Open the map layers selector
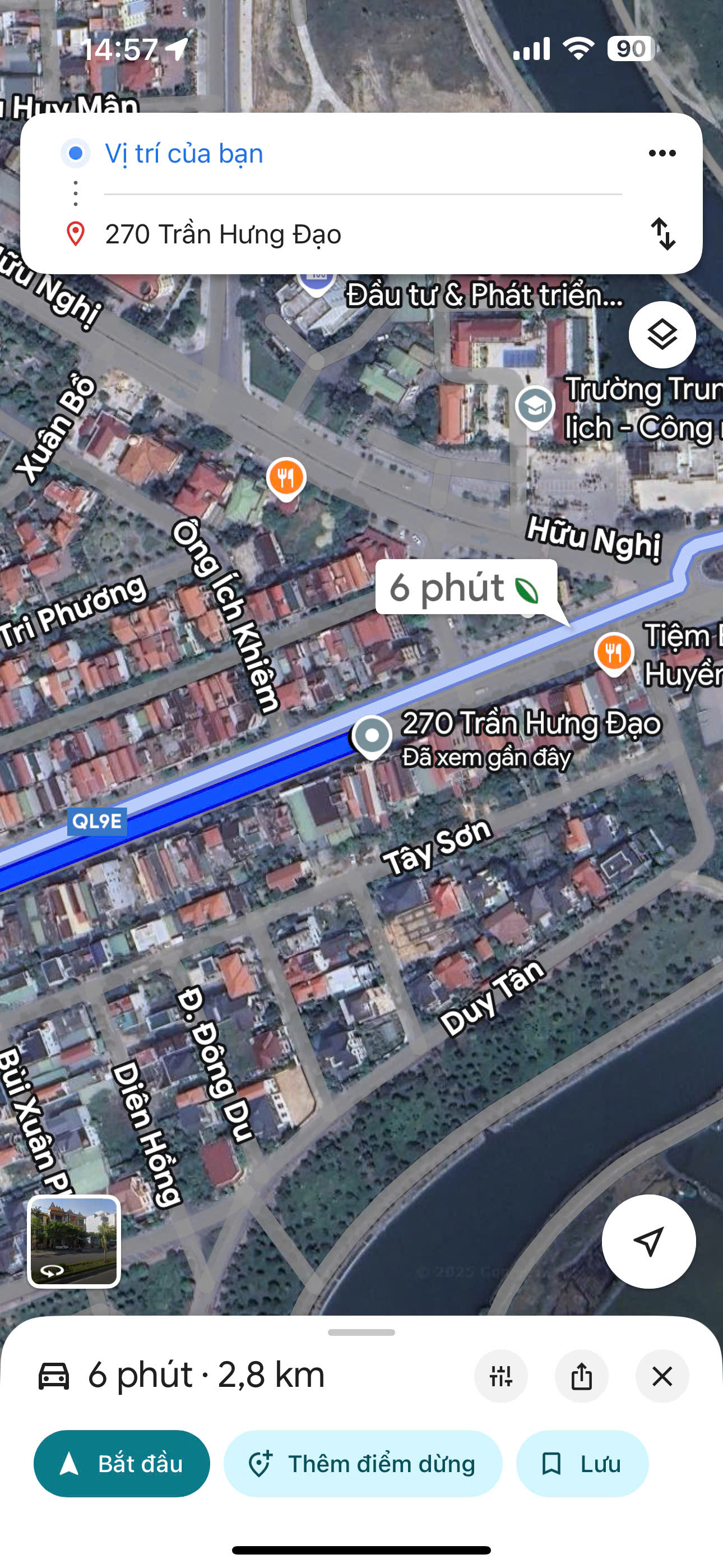Image resolution: width=723 pixels, height=1568 pixels. click(x=661, y=335)
